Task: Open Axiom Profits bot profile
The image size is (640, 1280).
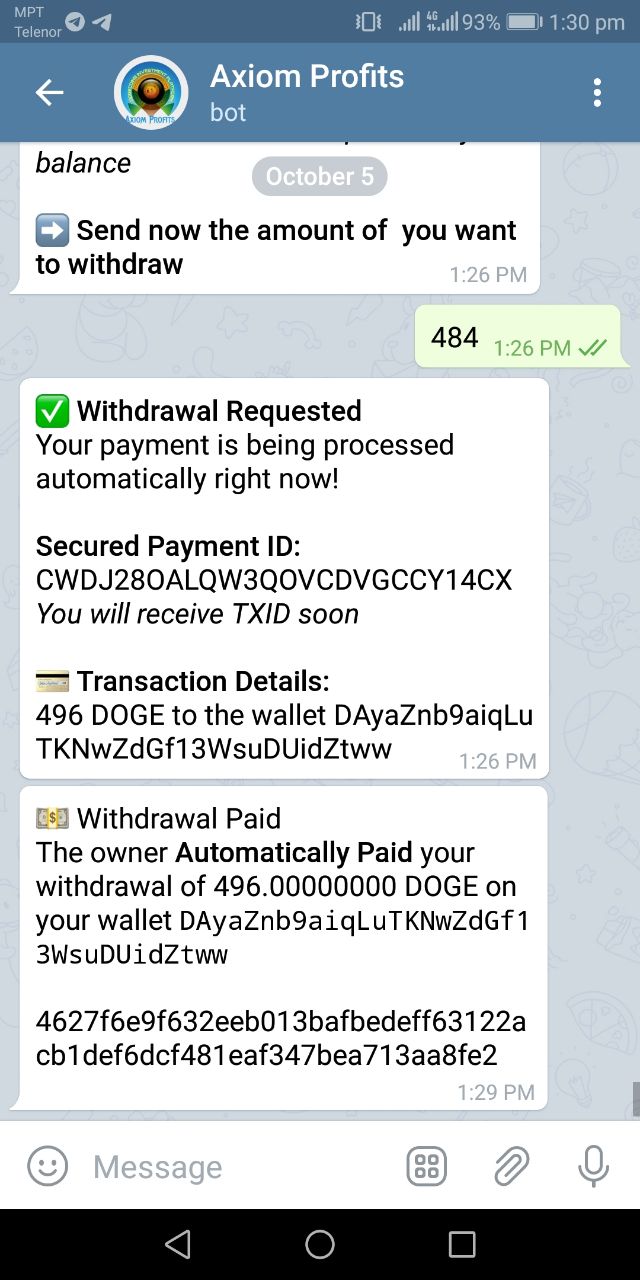Action: point(300,92)
